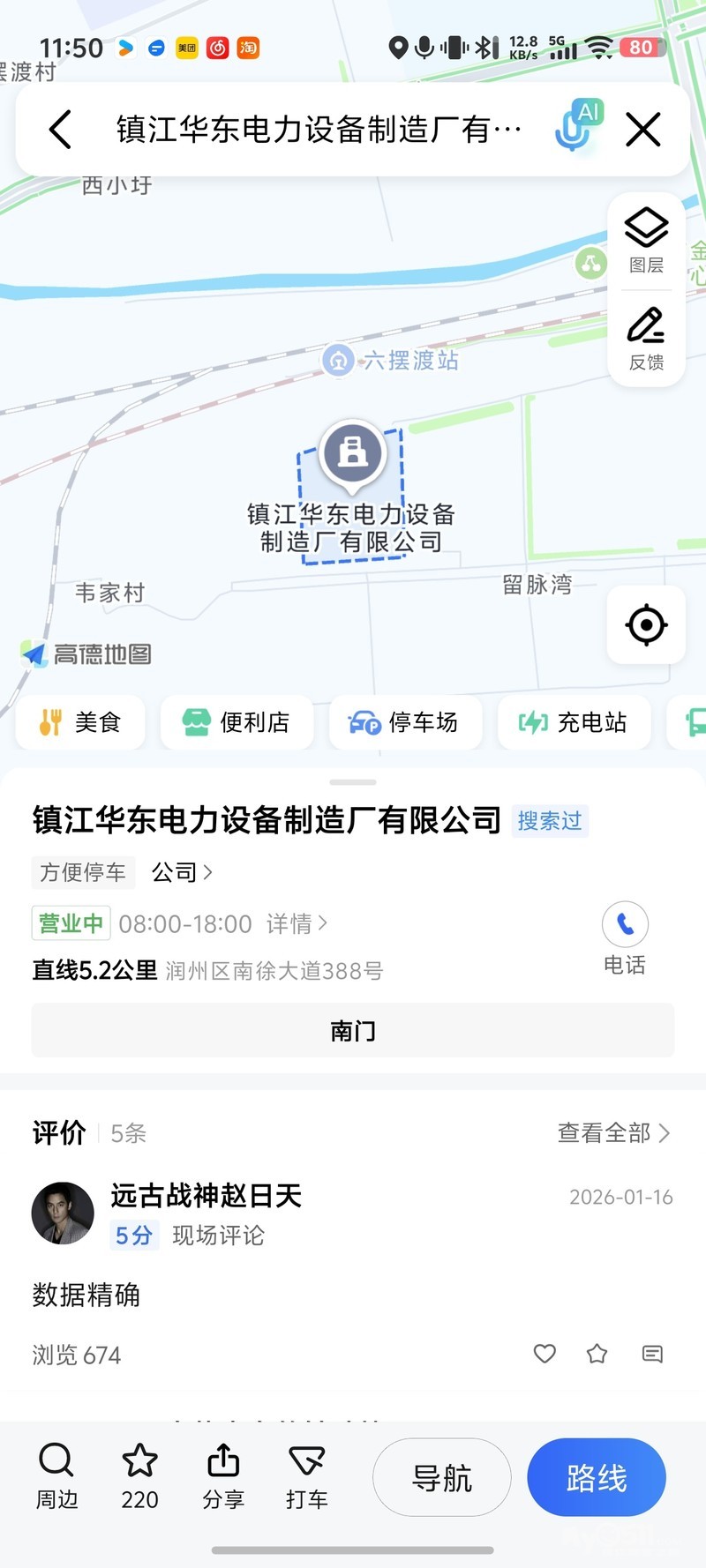Open the 公司 category link
Viewport: 706px width, 1568px height.
click(x=182, y=872)
